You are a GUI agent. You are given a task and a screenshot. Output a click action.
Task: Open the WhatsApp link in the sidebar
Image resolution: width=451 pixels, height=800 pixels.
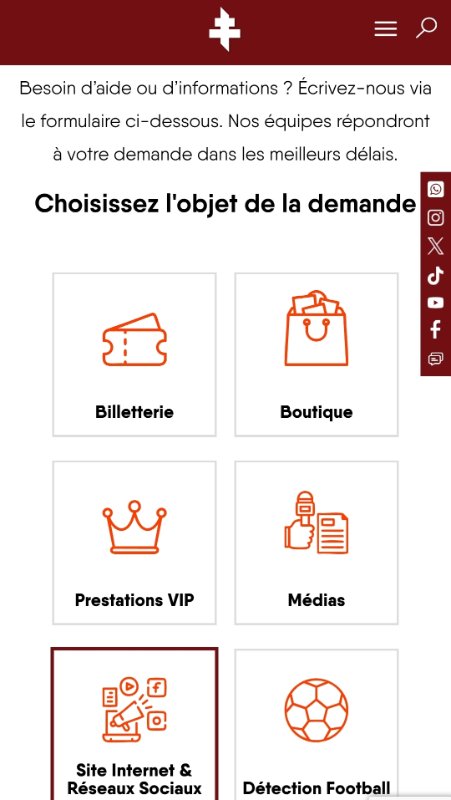435,189
